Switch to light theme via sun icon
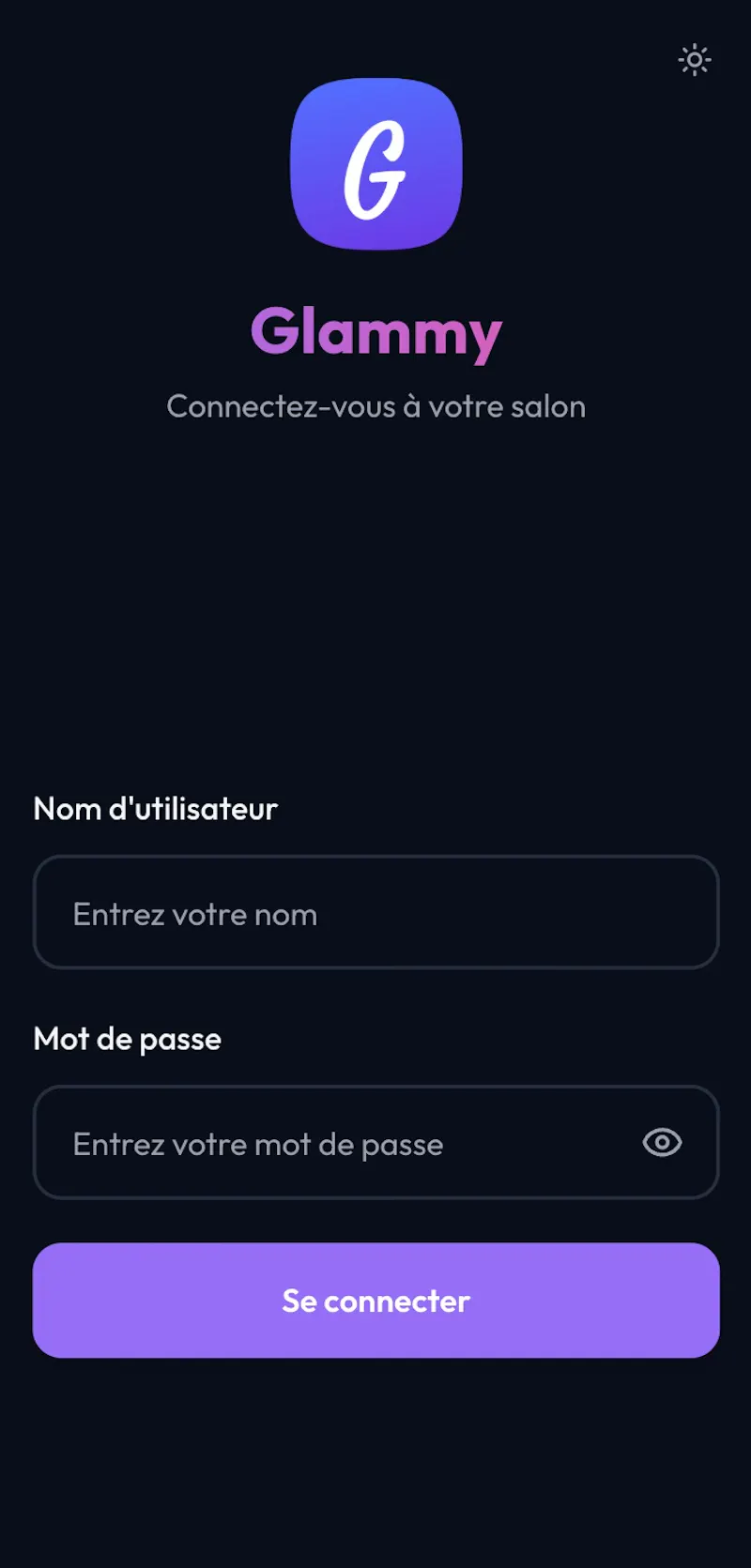This screenshot has height=1568, width=751. (x=695, y=60)
